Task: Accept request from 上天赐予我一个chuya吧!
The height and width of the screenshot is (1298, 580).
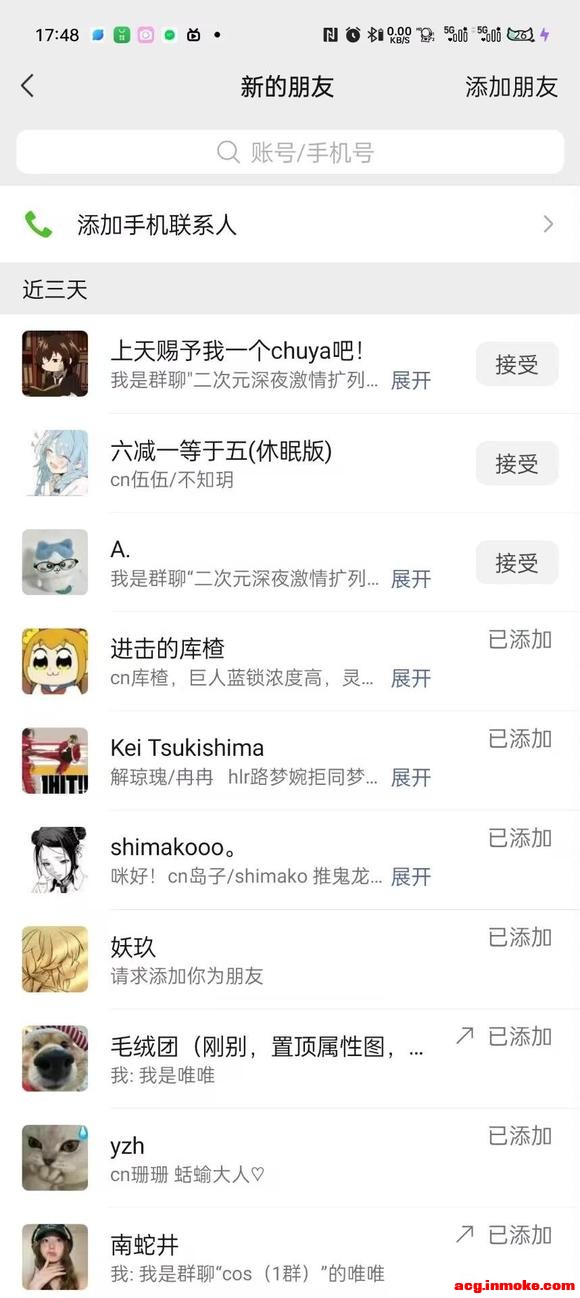Action: [517, 364]
